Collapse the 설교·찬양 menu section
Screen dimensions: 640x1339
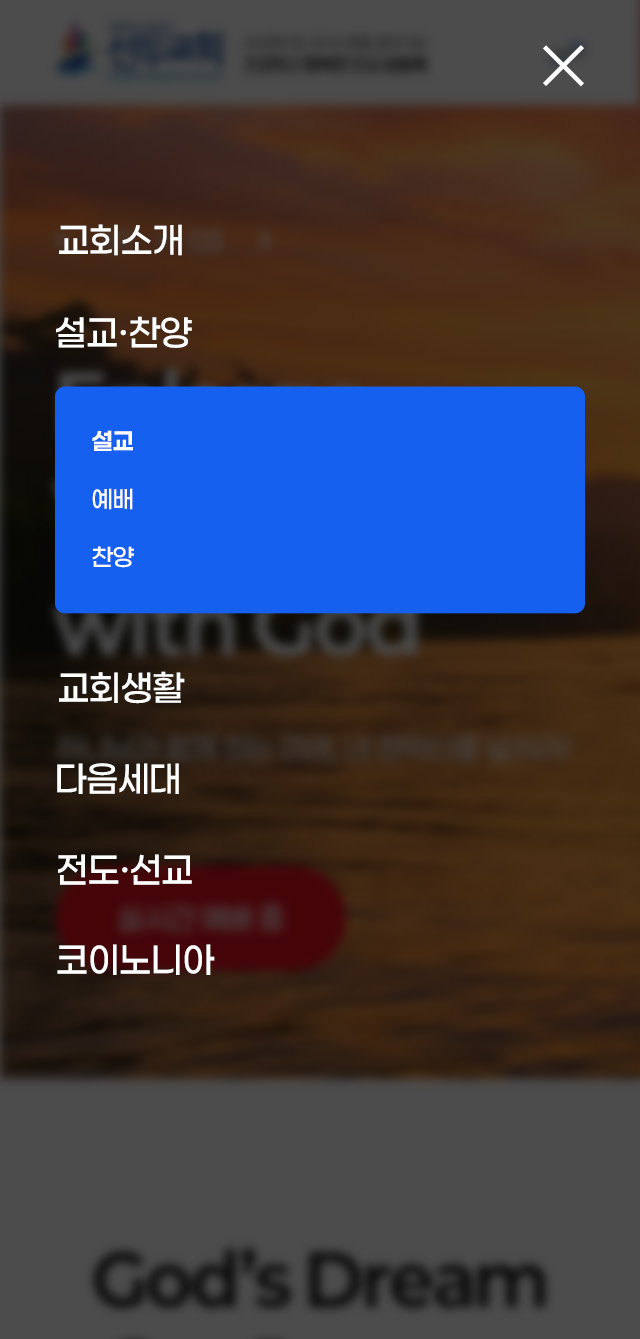(x=124, y=332)
